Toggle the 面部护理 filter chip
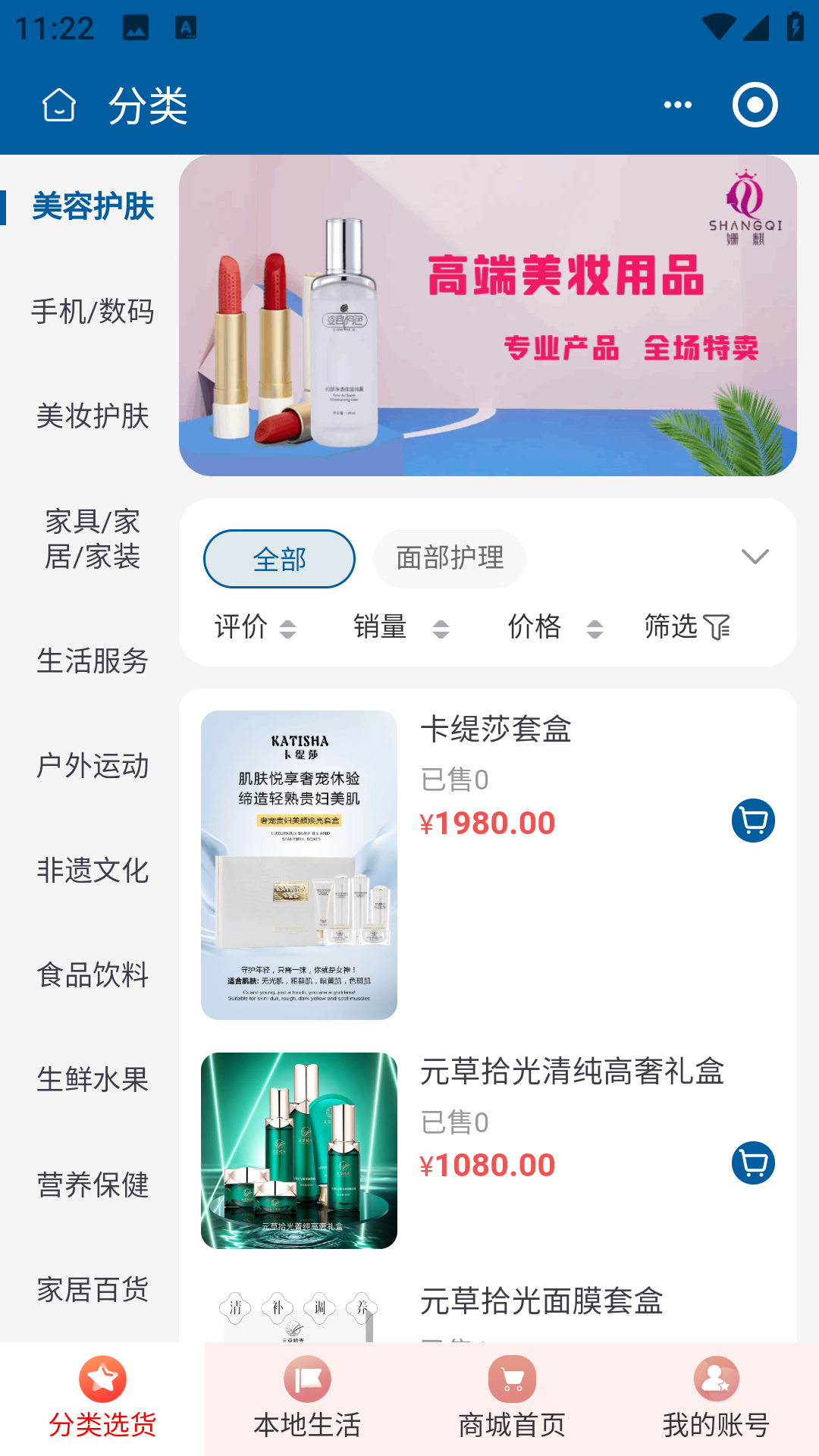The width and height of the screenshot is (819, 1456). tap(449, 557)
